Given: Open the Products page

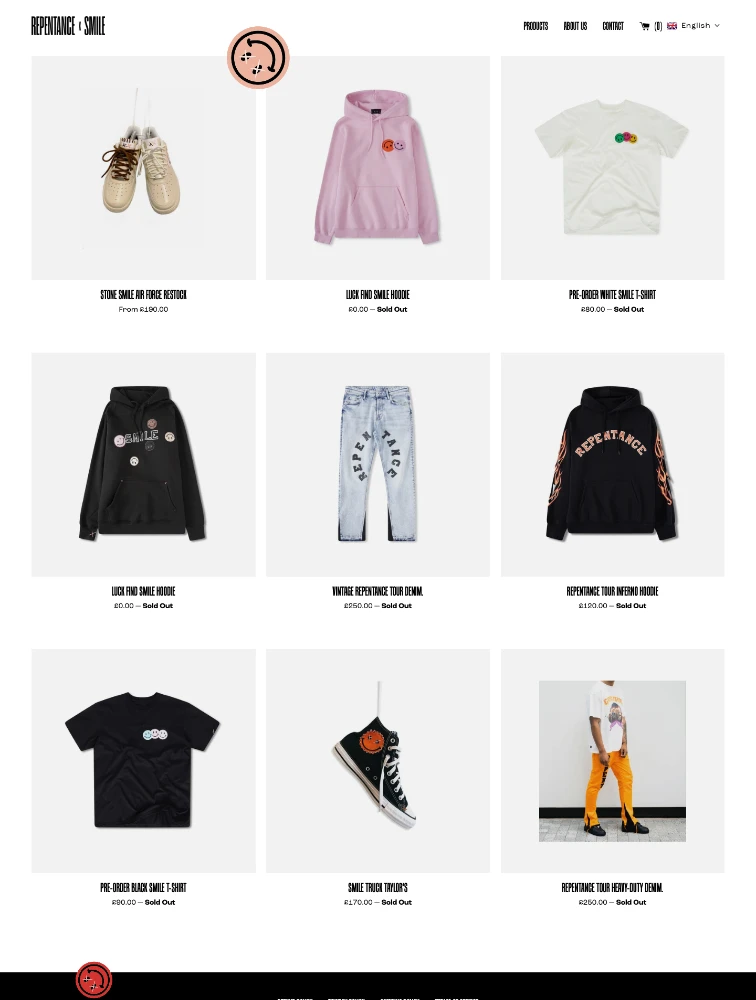Looking at the screenshot, I should click(535, 26).
